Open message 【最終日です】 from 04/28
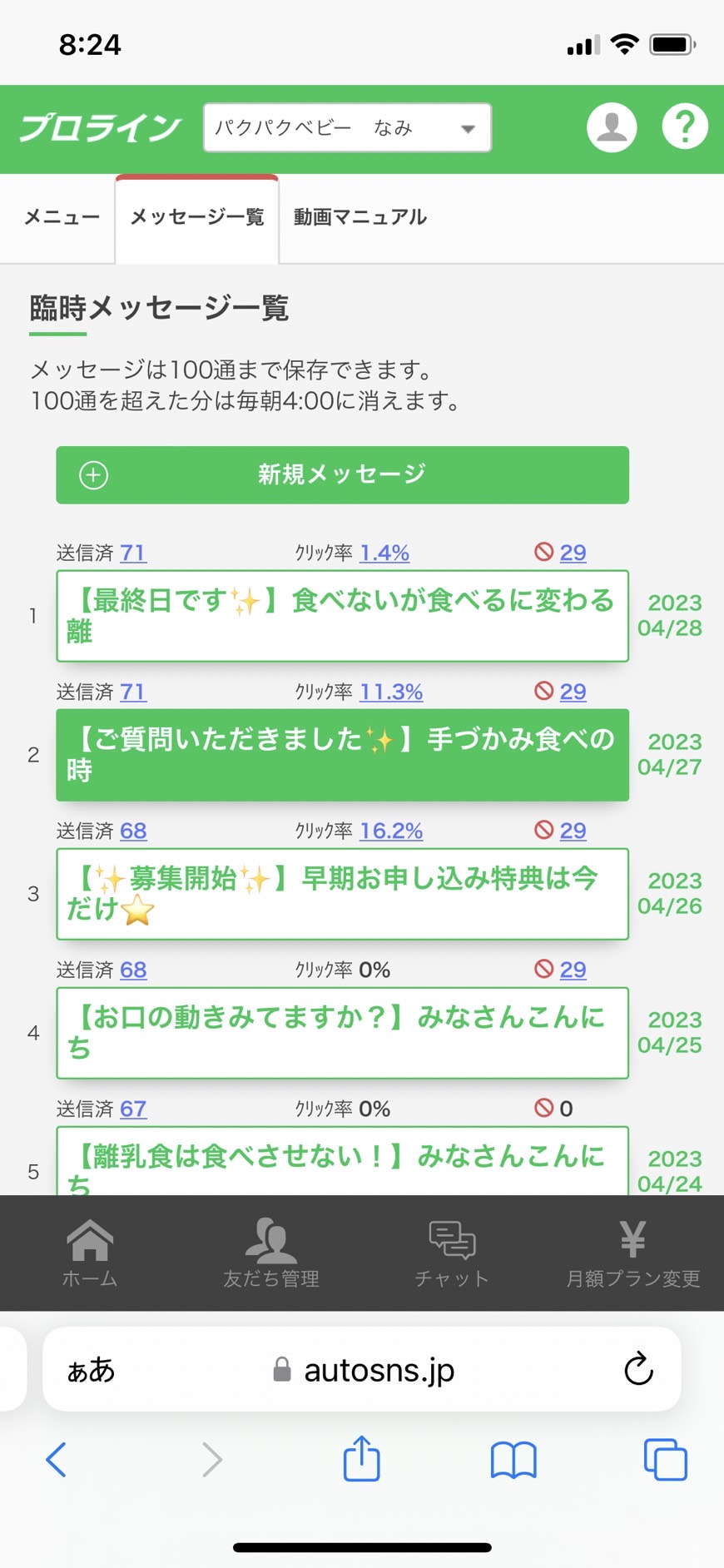This screenshot has width=724, height=1568. (x=342, y=616)
